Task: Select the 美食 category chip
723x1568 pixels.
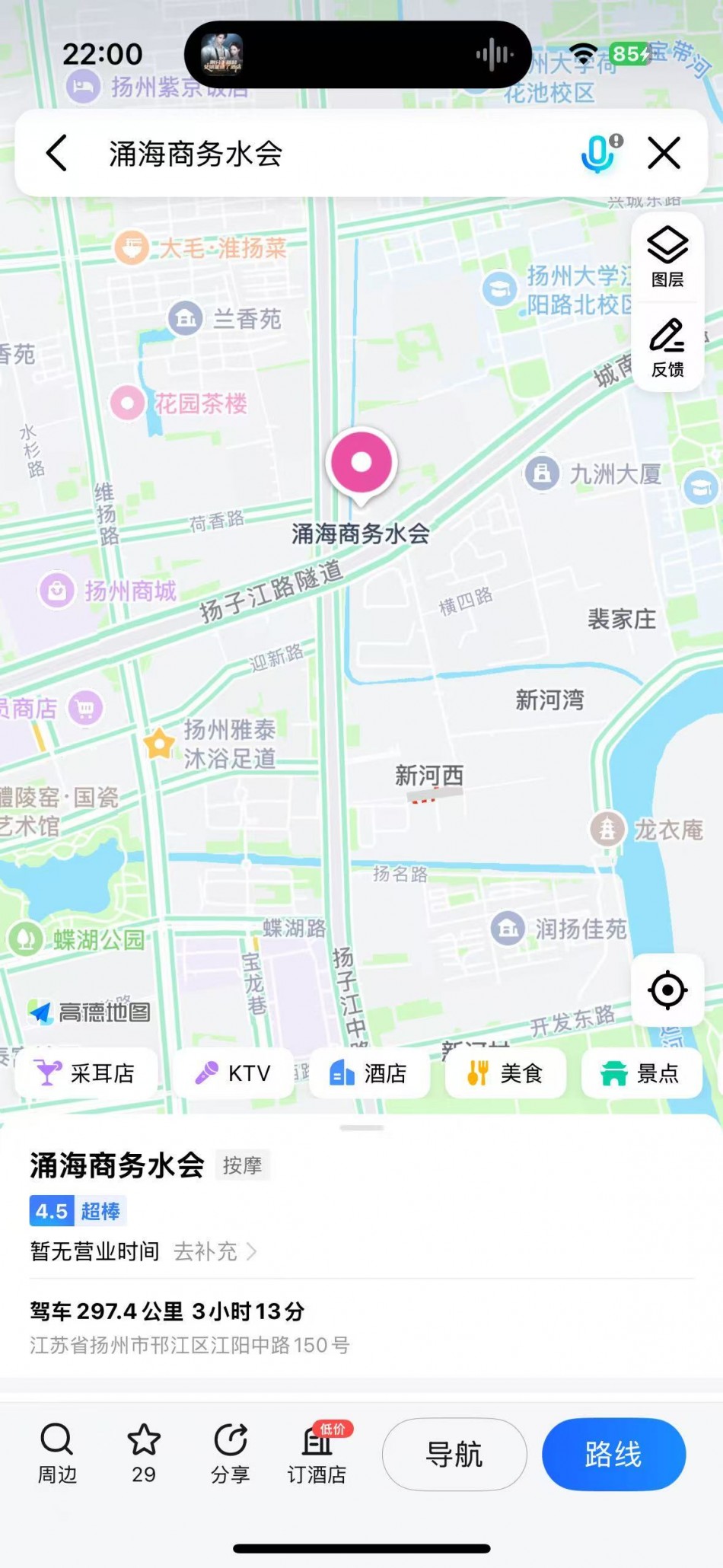Action: [505, 1073]
